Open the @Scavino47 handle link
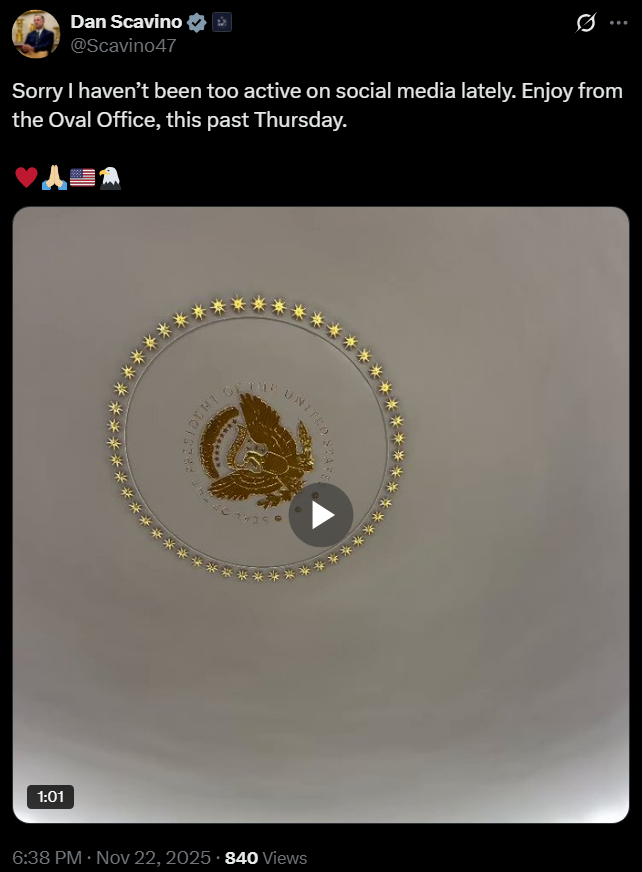Viewport: 642px width, 872px height. [x=116, y=44]
